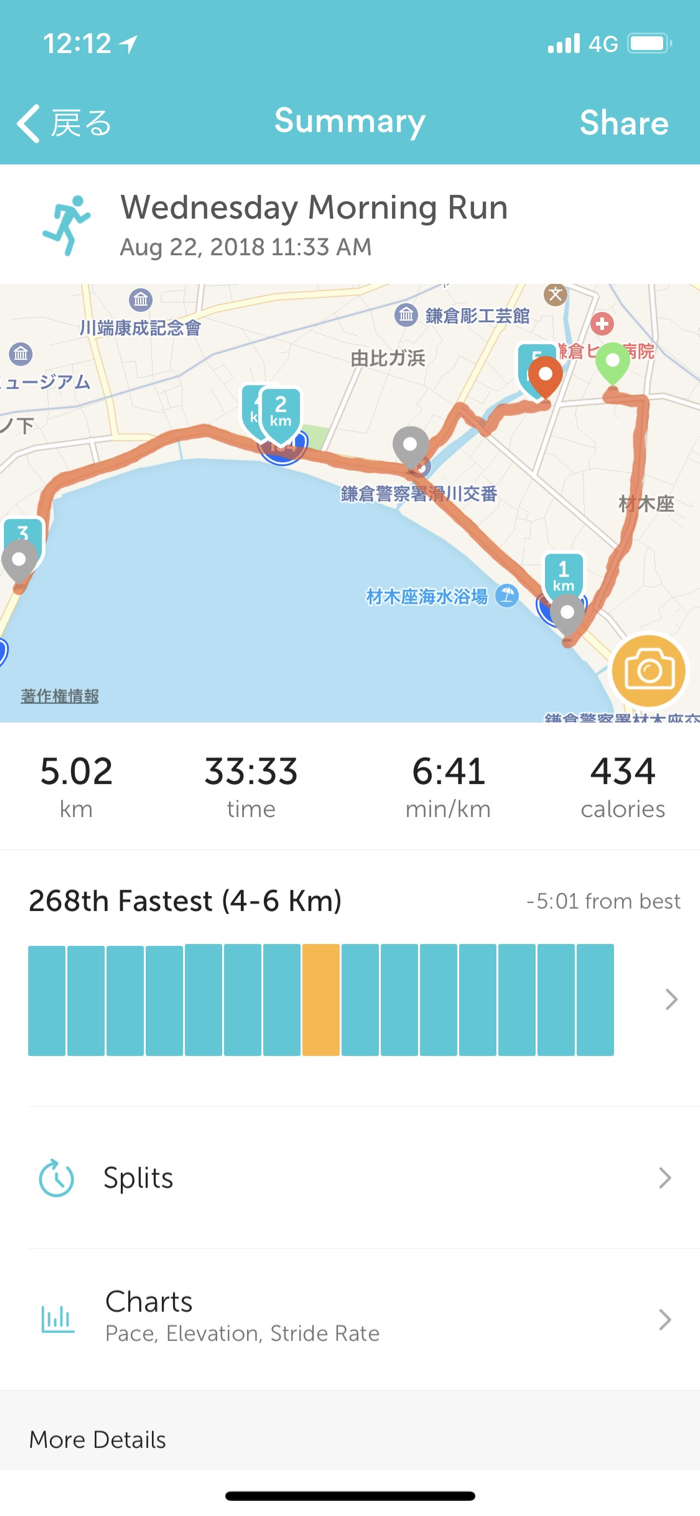Image resolution: width=700 pixels, height=1516 pixels.
Task: Share this run summary
Action: coord(623,123)
